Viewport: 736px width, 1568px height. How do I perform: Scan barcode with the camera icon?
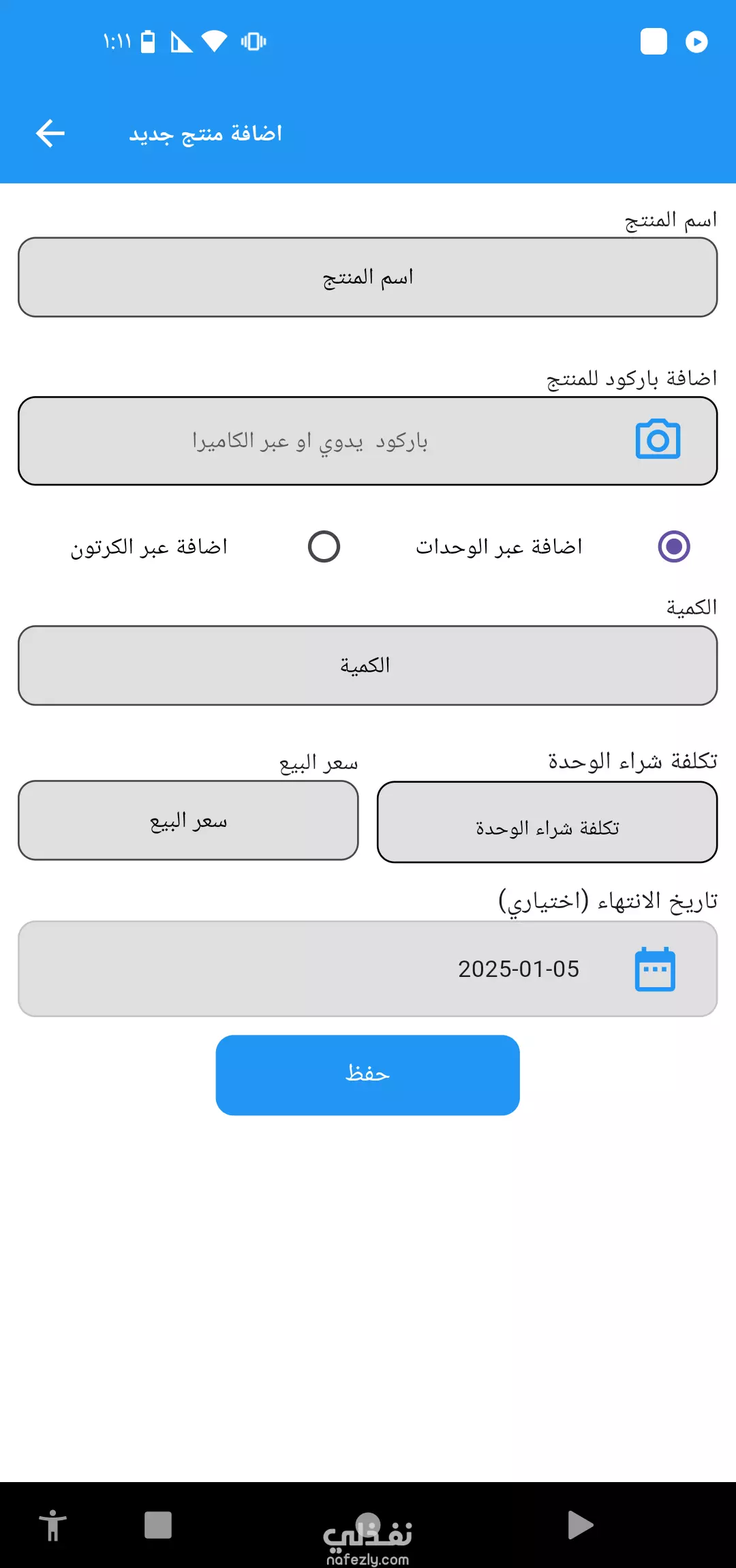point(658,440)
